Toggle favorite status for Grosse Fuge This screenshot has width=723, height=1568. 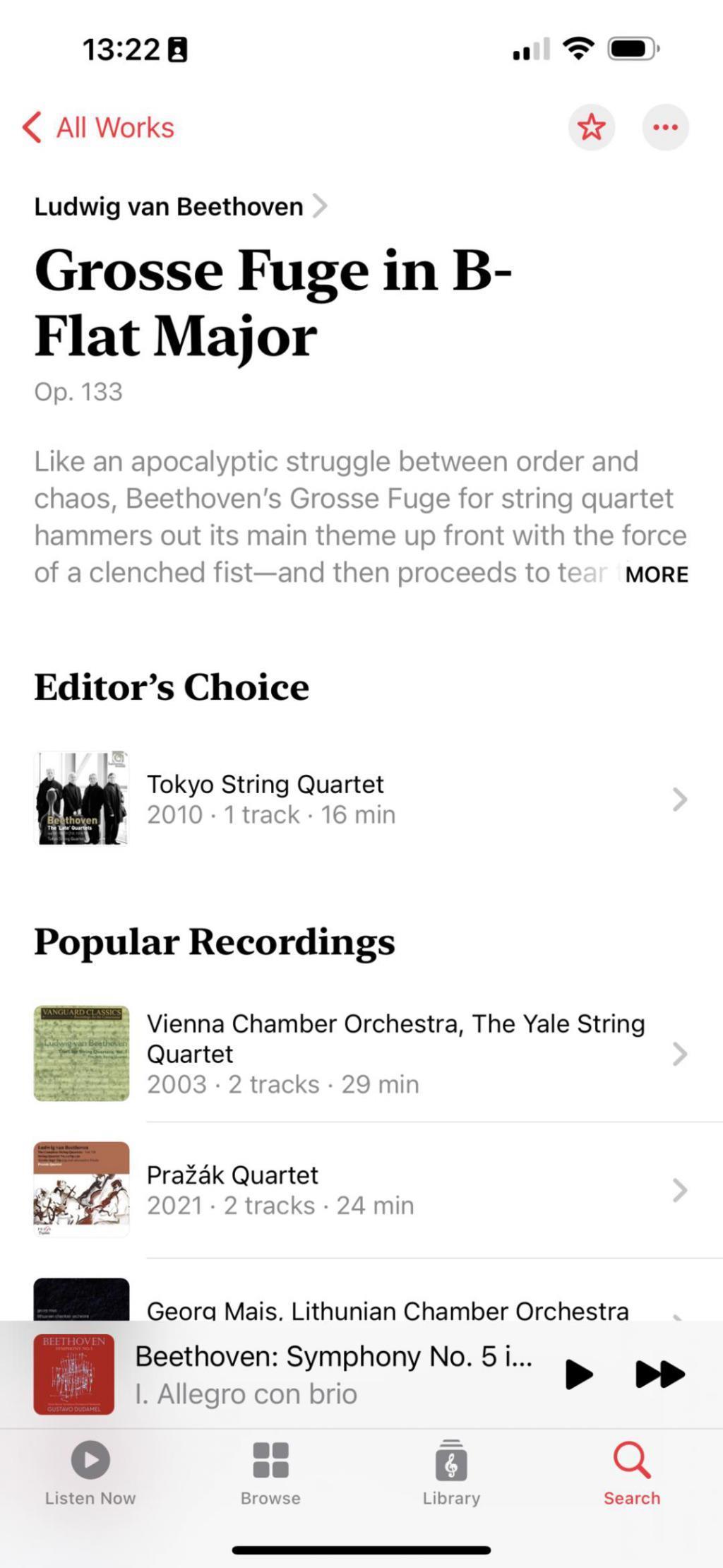pos(592,126)
